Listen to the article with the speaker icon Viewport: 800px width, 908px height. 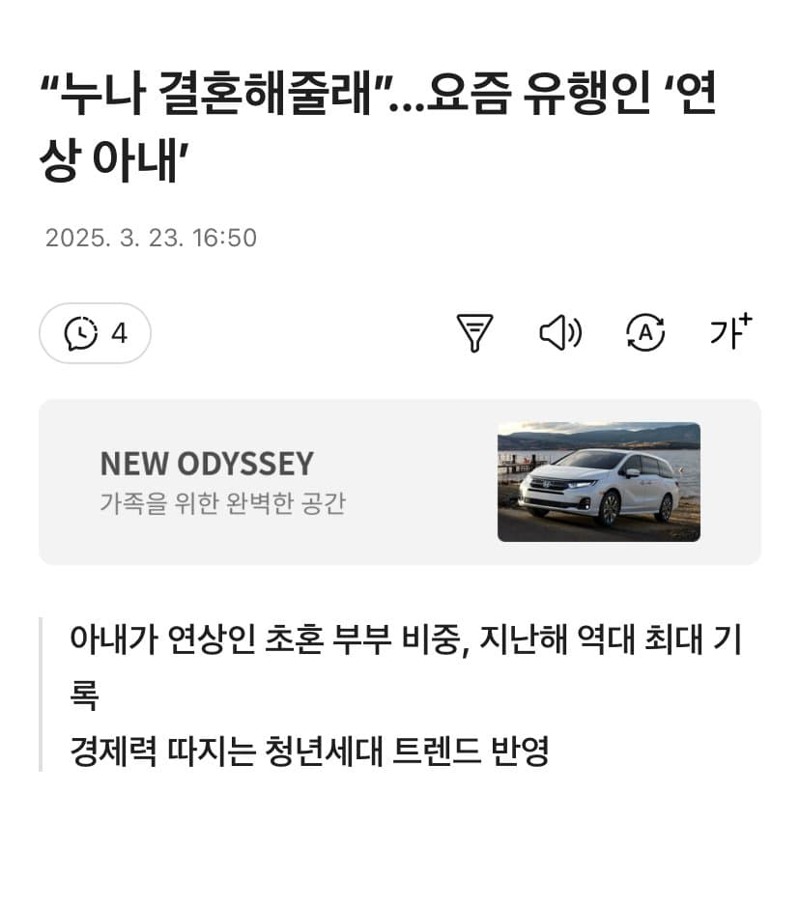click(x=560, y=333)
